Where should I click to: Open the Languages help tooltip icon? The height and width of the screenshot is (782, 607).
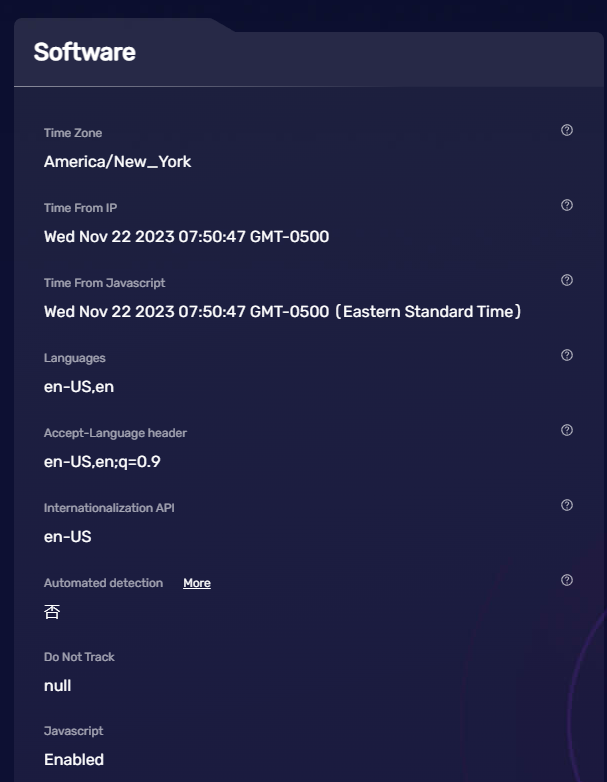click(567, 355)
